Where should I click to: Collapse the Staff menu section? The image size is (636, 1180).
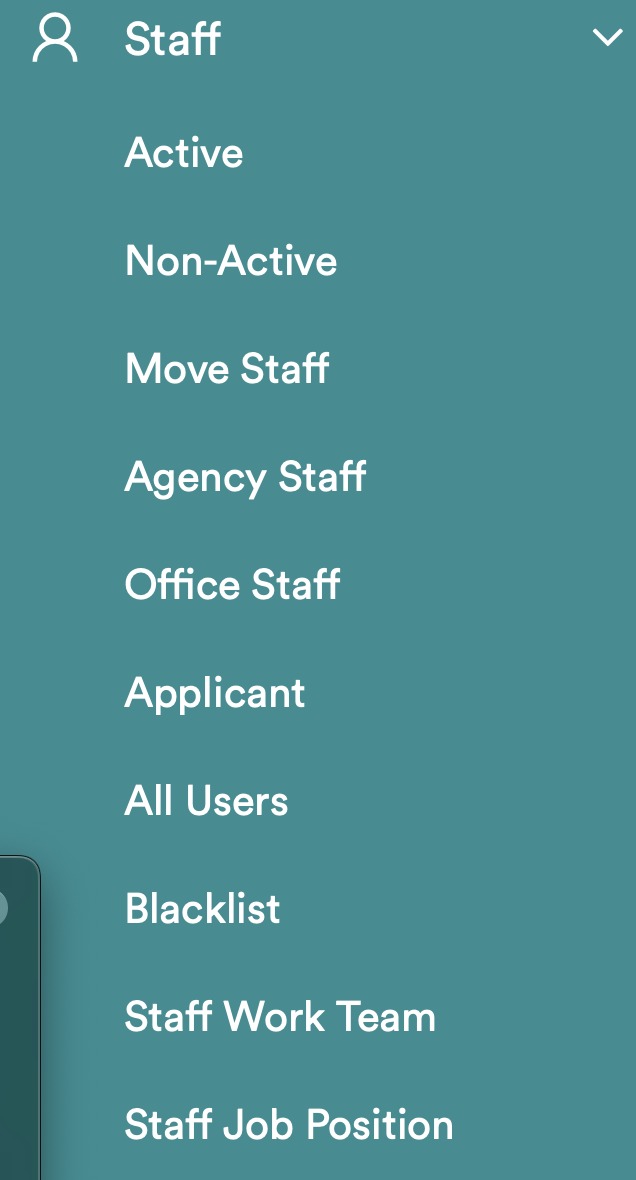tap(606, 39)
